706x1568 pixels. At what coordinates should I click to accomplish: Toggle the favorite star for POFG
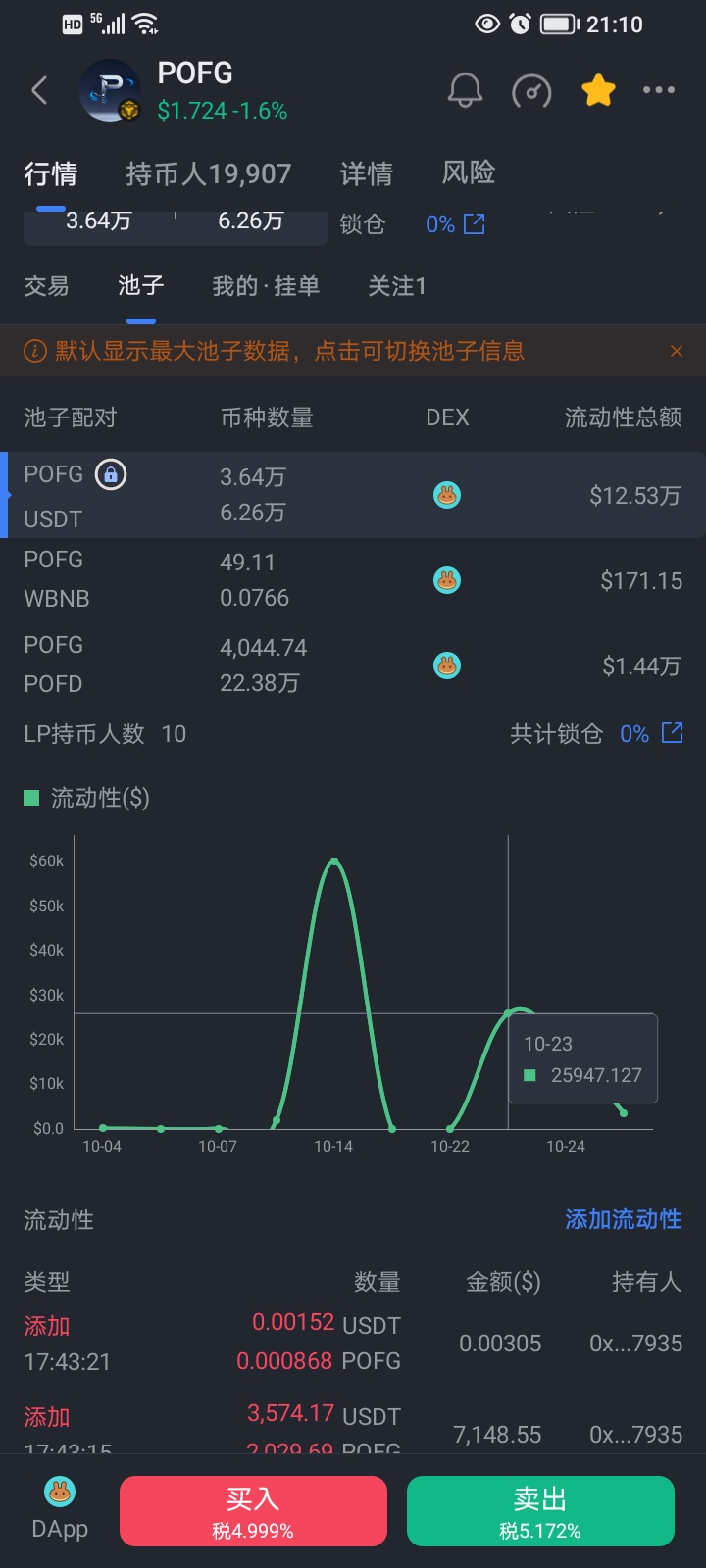[x=598, y=91]
